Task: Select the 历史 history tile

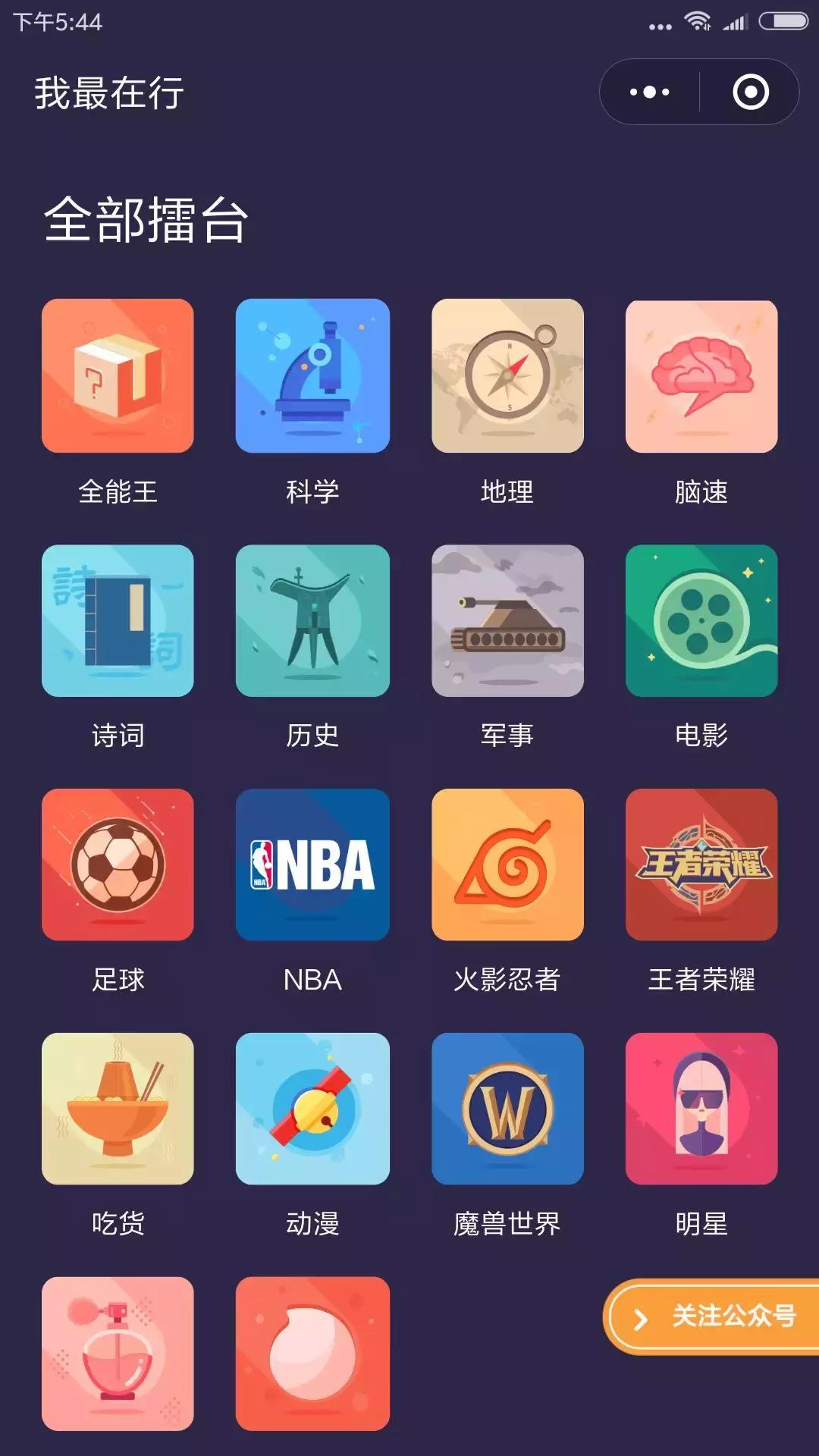Action: (312, 622)
